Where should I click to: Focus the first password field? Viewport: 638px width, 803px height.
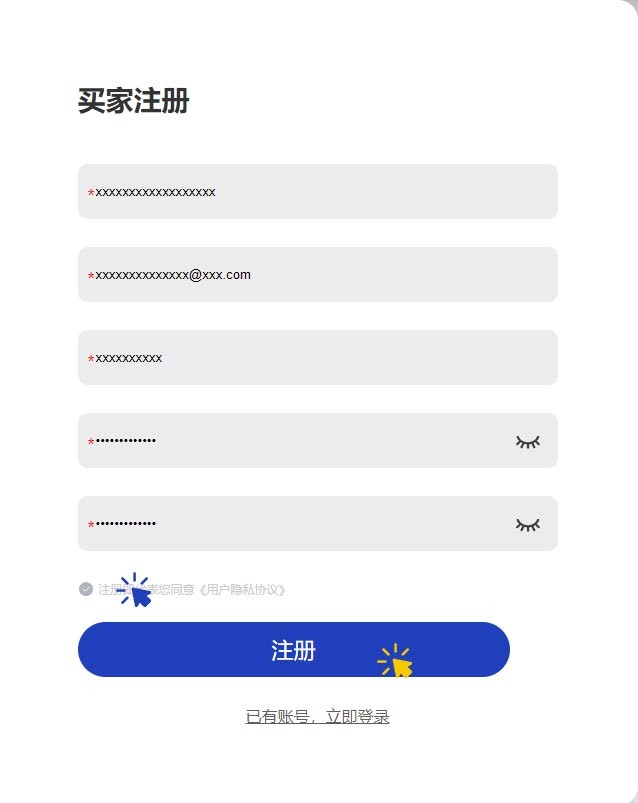click(290, 441)
